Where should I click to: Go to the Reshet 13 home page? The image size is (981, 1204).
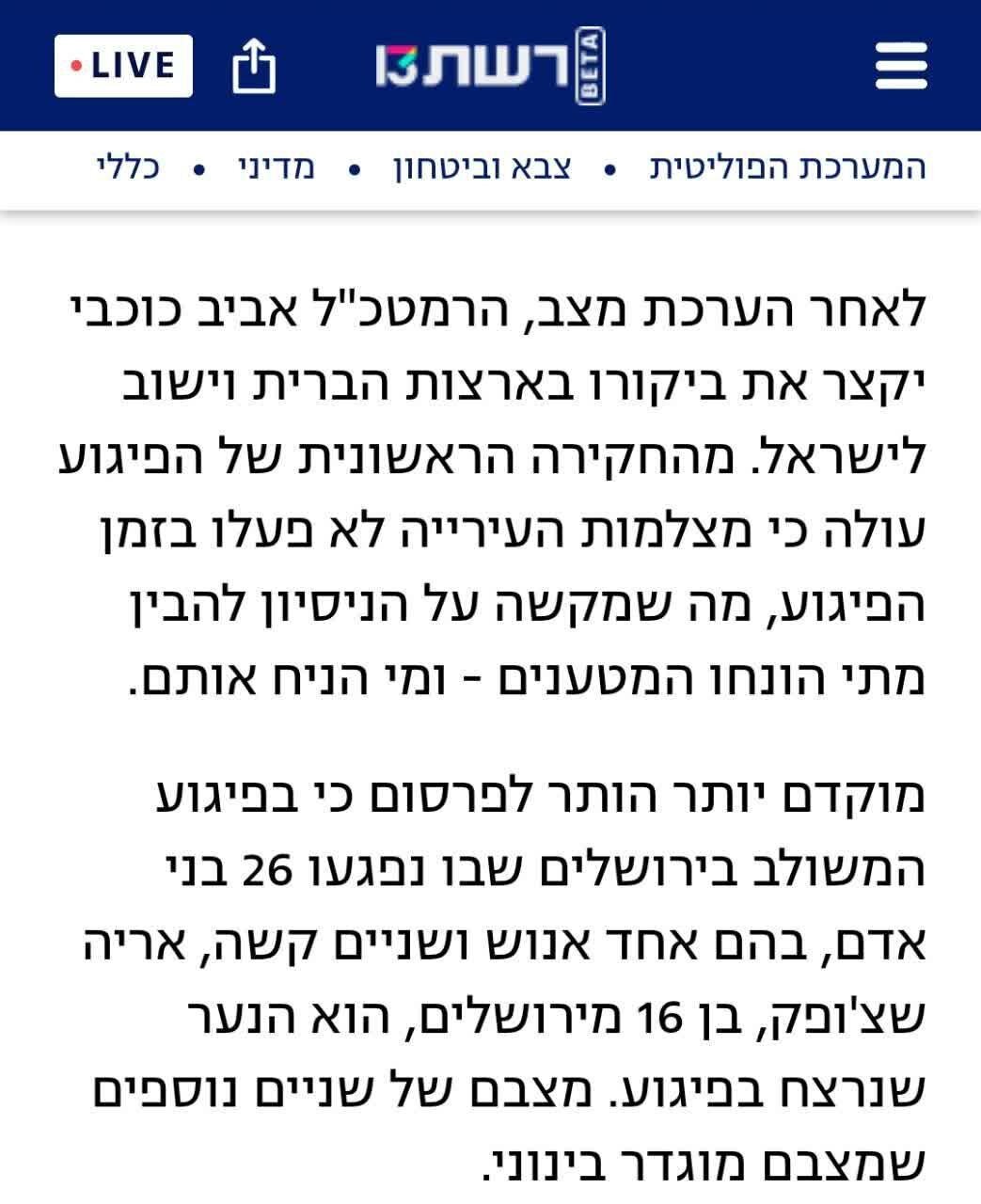point(489,66)
